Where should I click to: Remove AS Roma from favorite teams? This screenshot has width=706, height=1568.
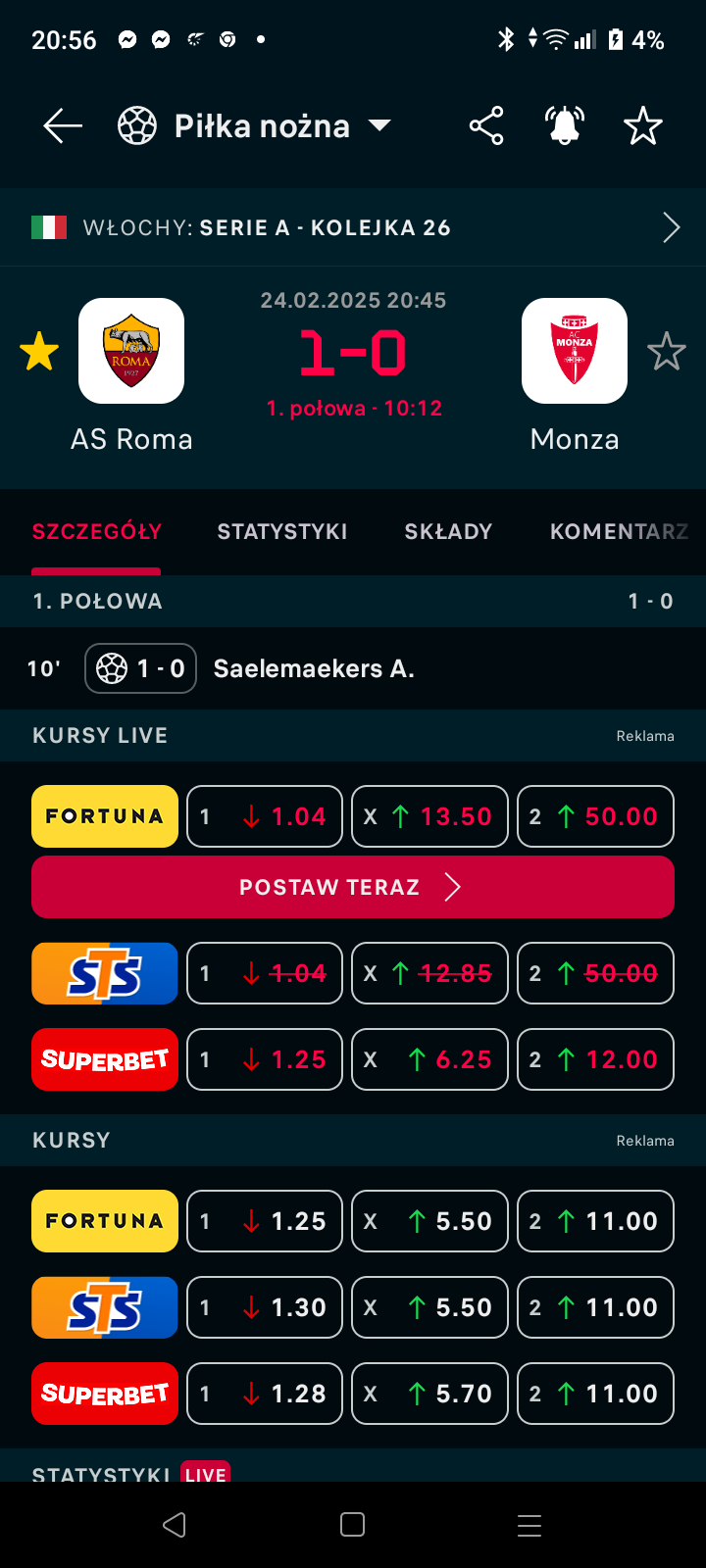(39, 352)
